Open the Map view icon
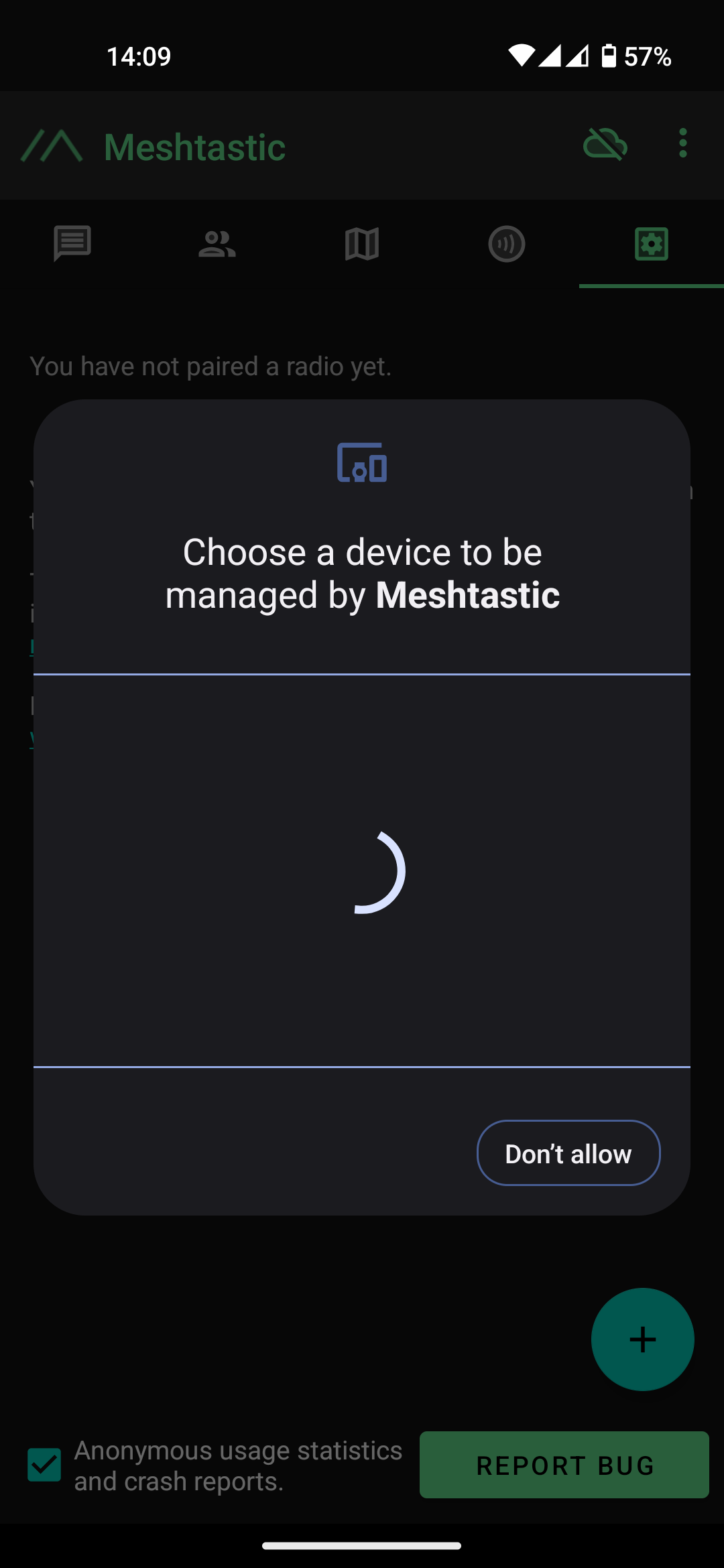This screenshot has width=724, height=1568. coord(361,245)
